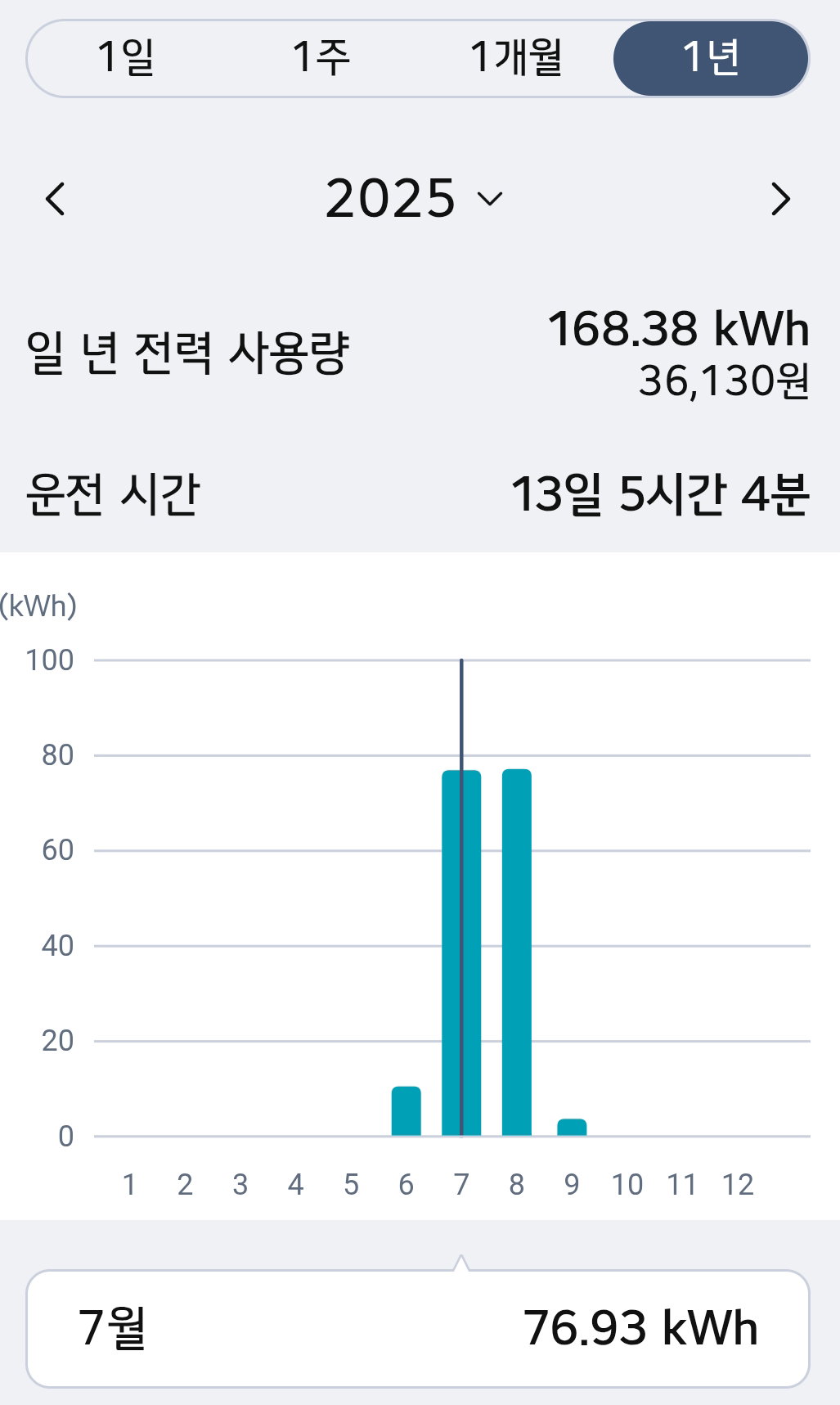Switch to the 1일 (day) view

pyautogui.click(x=126, y=58)
